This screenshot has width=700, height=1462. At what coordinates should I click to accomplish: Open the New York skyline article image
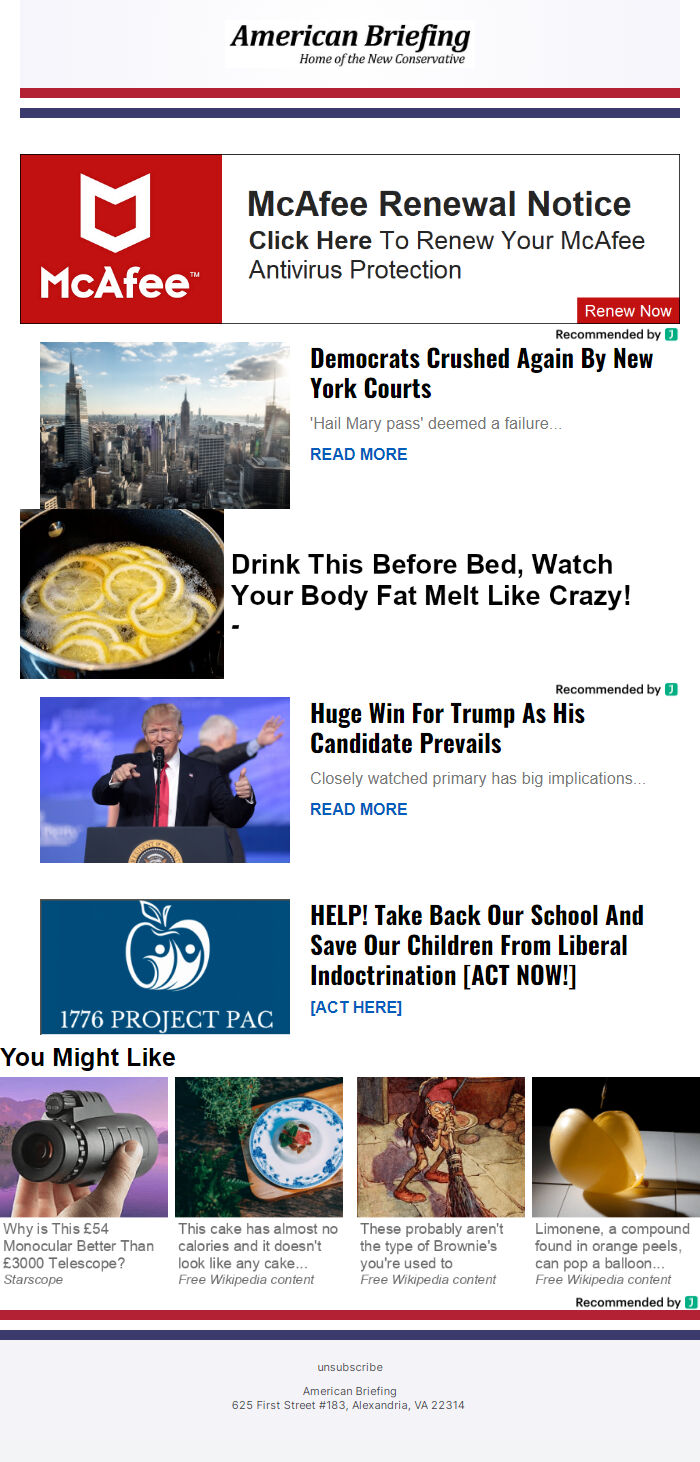tap(165, 425)
